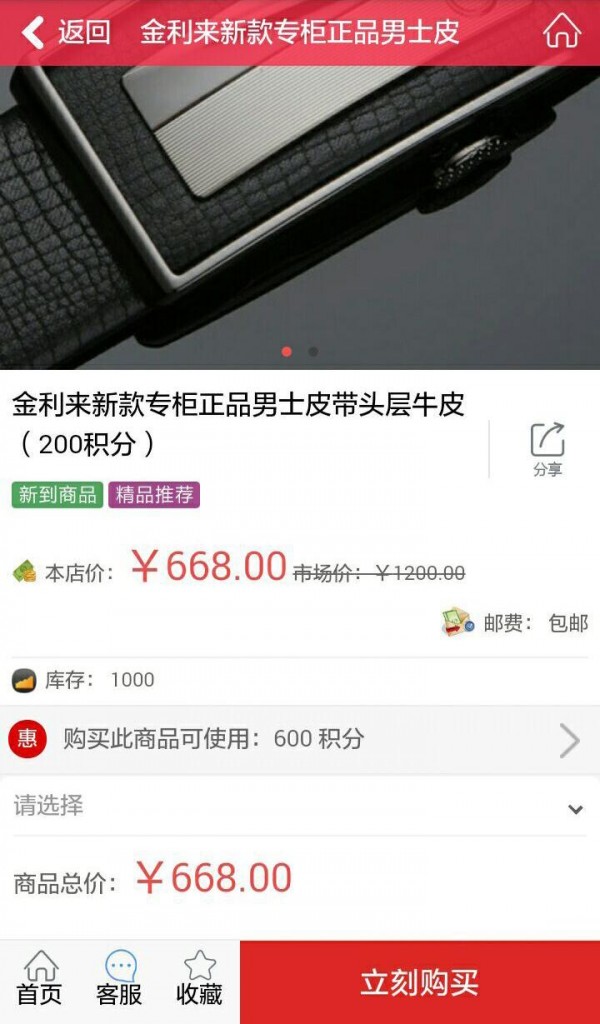
Task: Switch to the 首页 tab
Action: pyautogui.click(x=40, y=980)
